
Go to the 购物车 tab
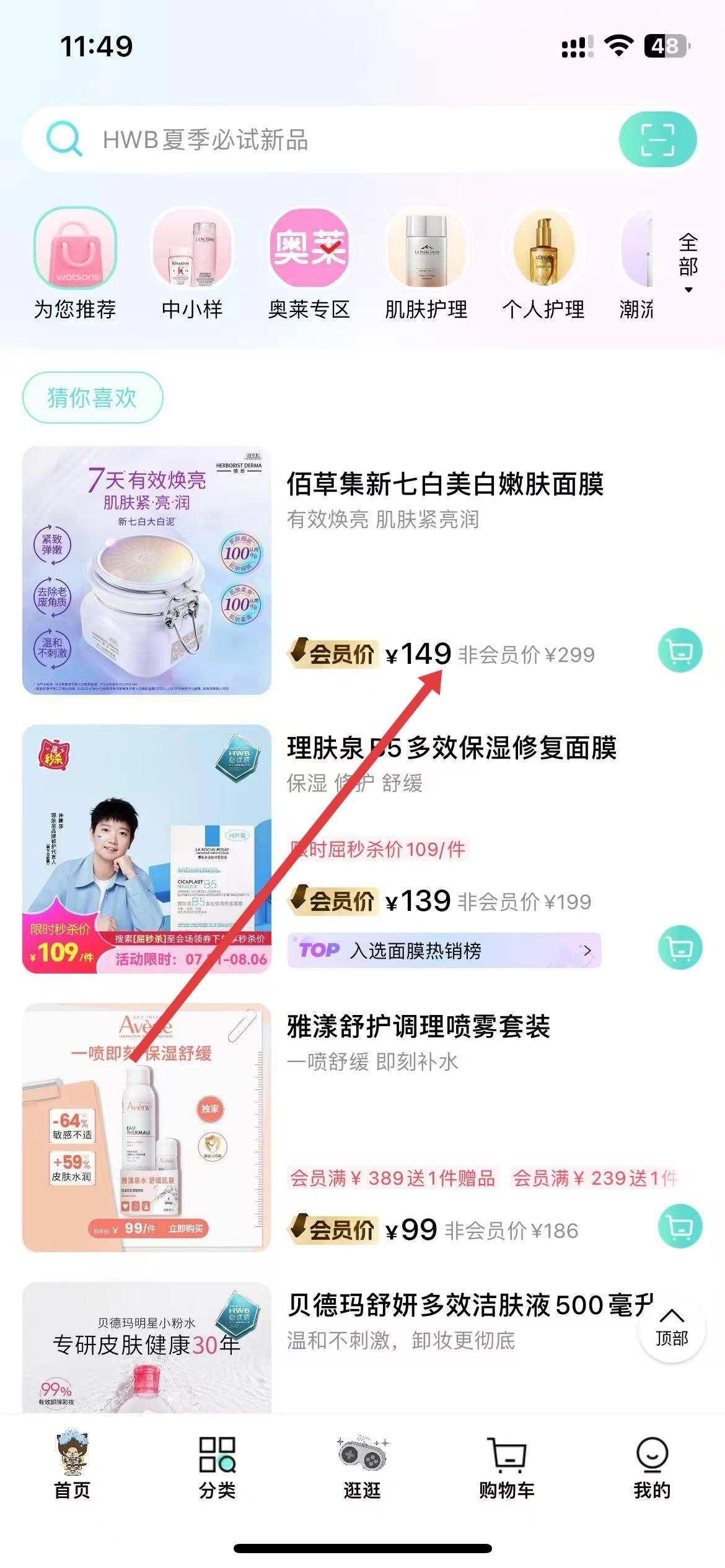pos(507,1468)
